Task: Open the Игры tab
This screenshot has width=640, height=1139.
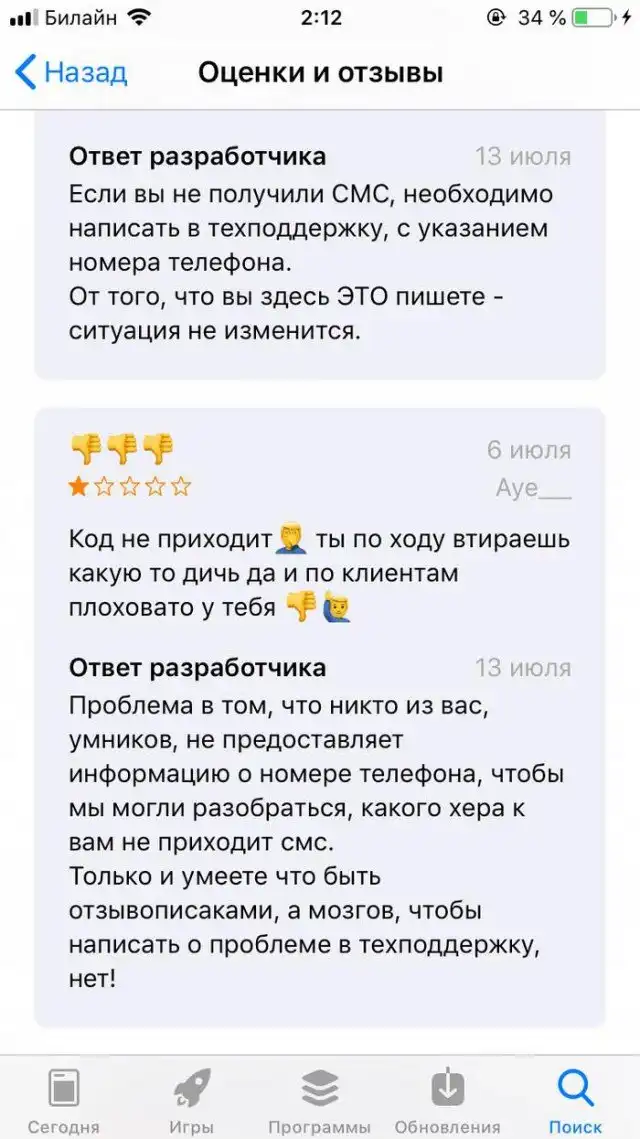Action: [x=191, y=1098]
